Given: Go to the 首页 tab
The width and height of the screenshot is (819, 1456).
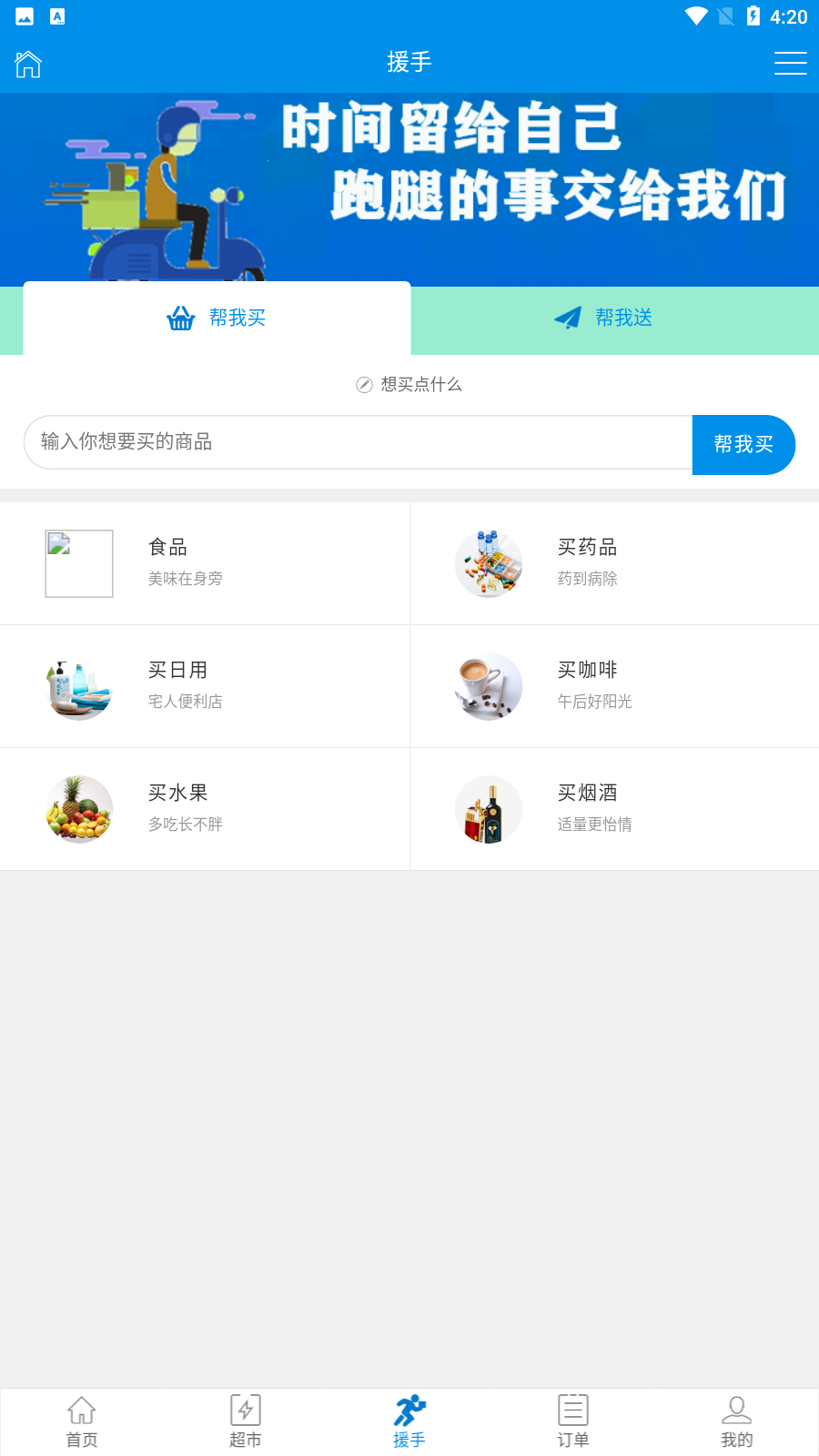Looking at the screenshot, I should click(x=82, y=1421).
